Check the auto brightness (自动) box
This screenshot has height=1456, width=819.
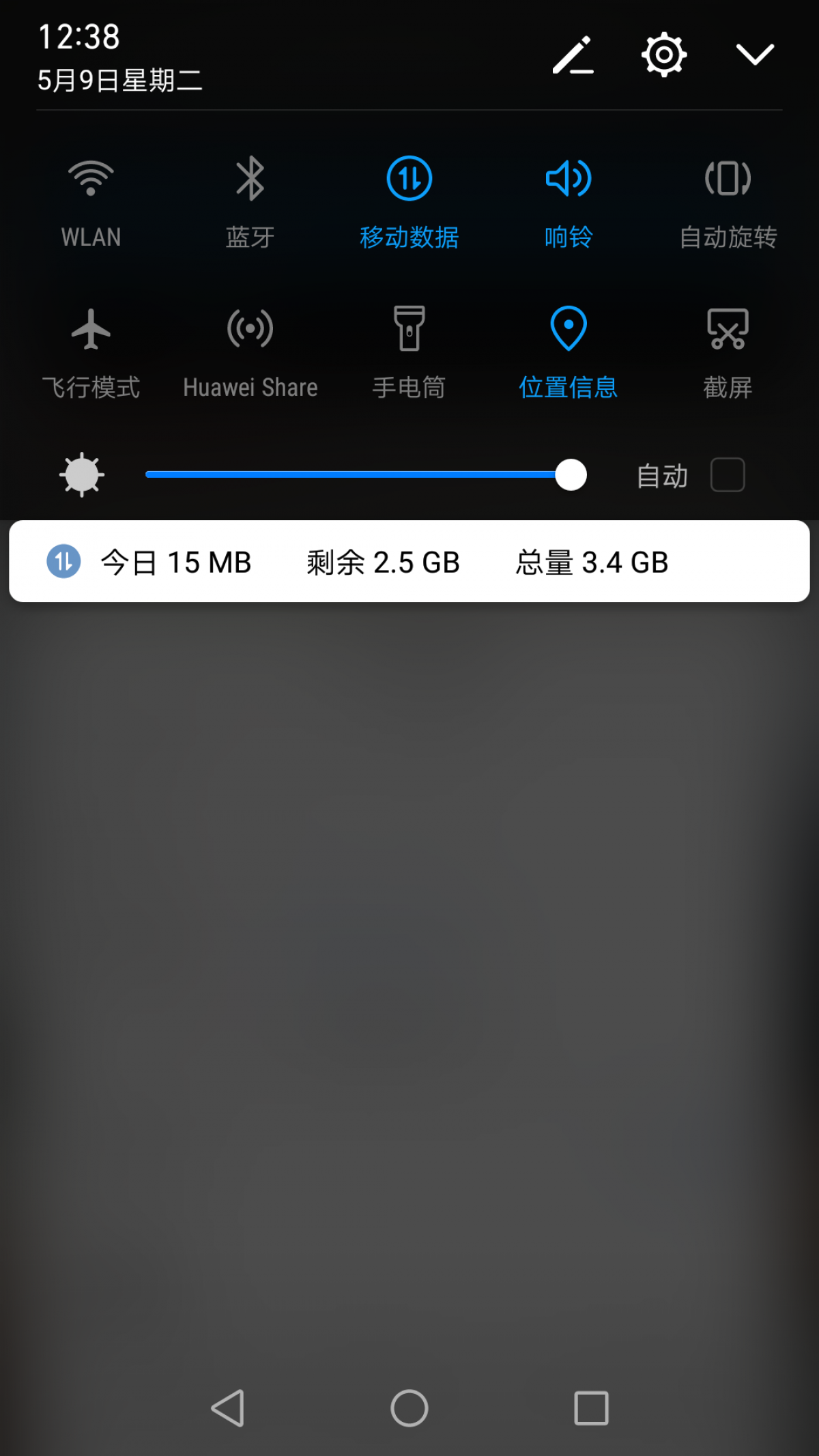[728, 474]
